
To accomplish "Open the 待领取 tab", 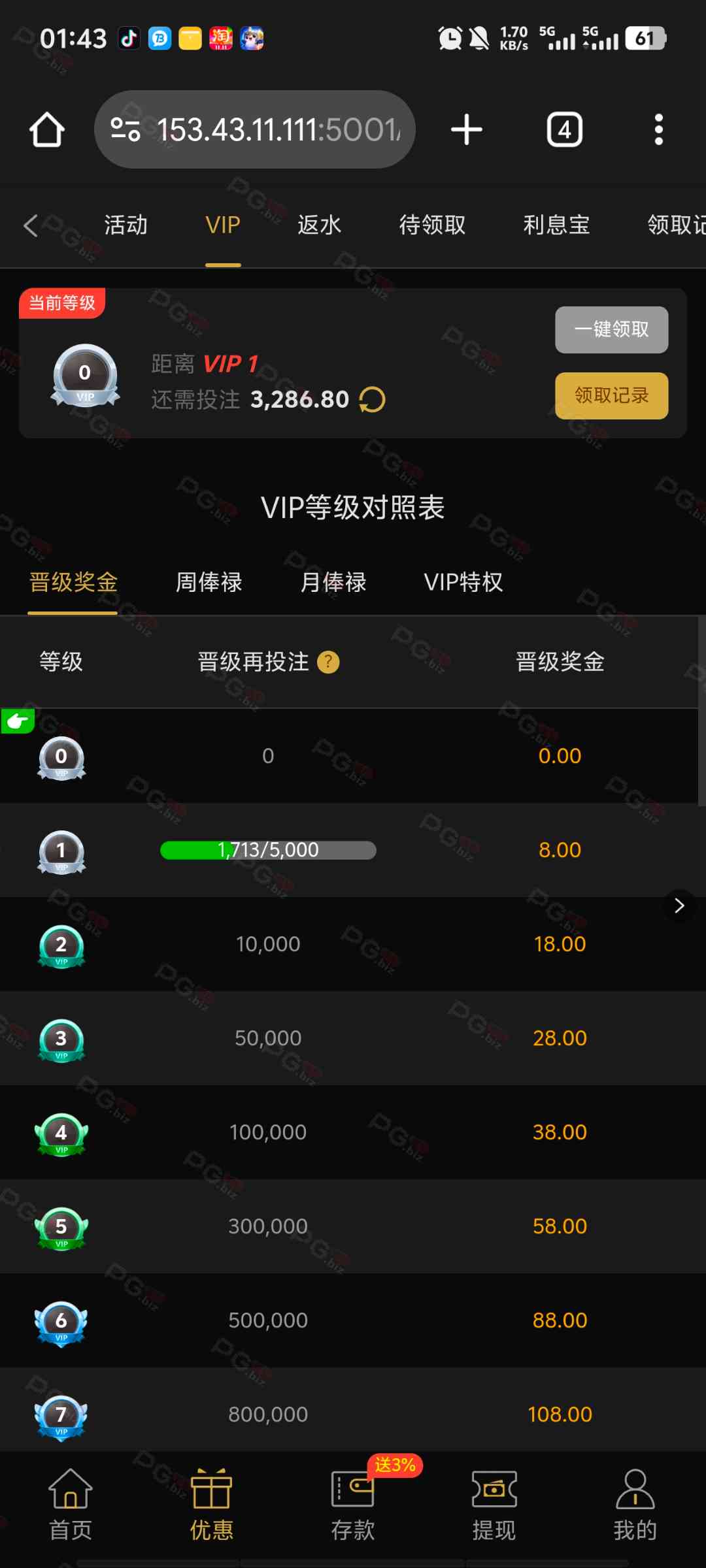I will pos(432,225).
